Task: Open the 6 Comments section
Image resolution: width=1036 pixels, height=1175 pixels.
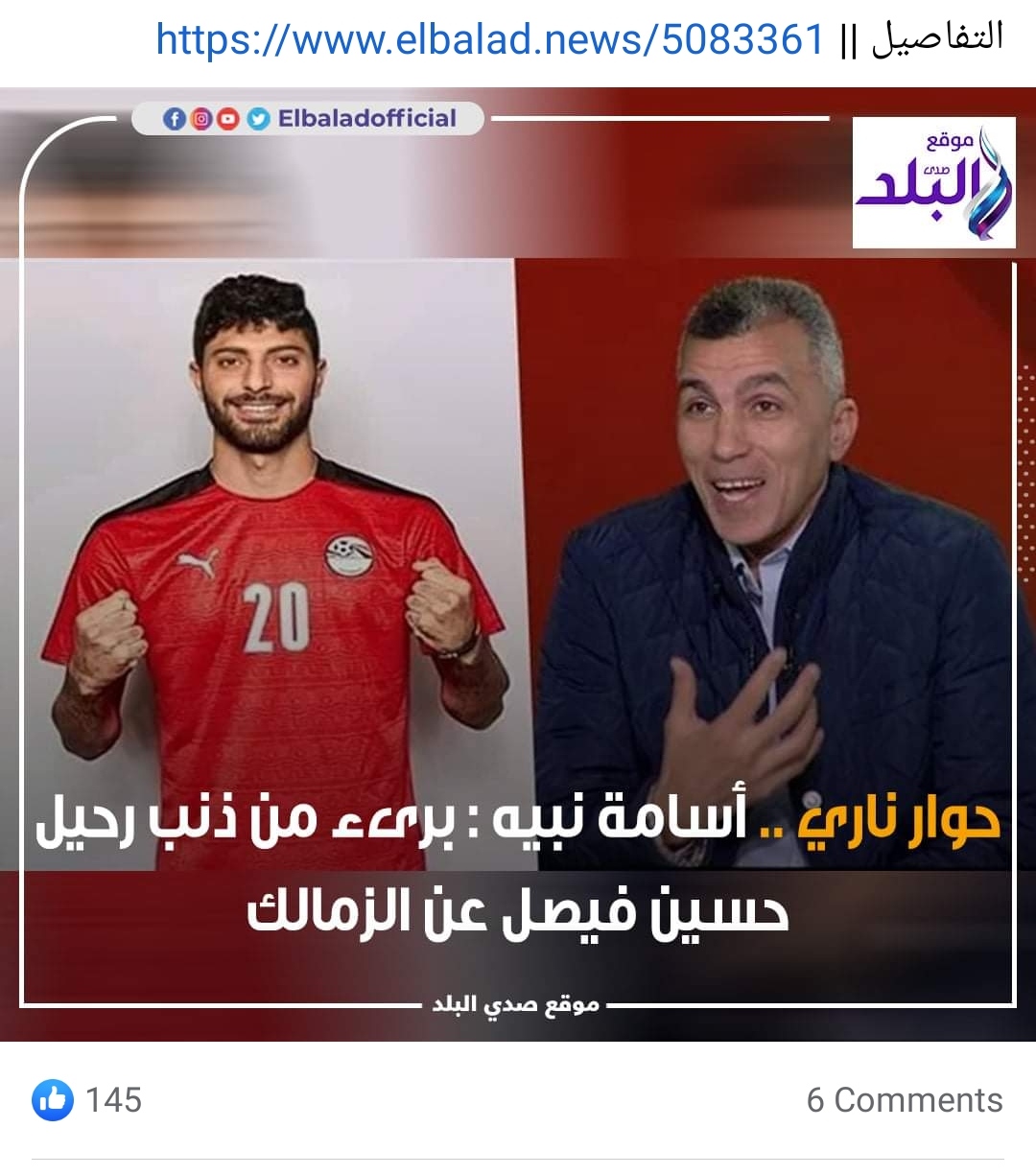Action: (905, 1100)
